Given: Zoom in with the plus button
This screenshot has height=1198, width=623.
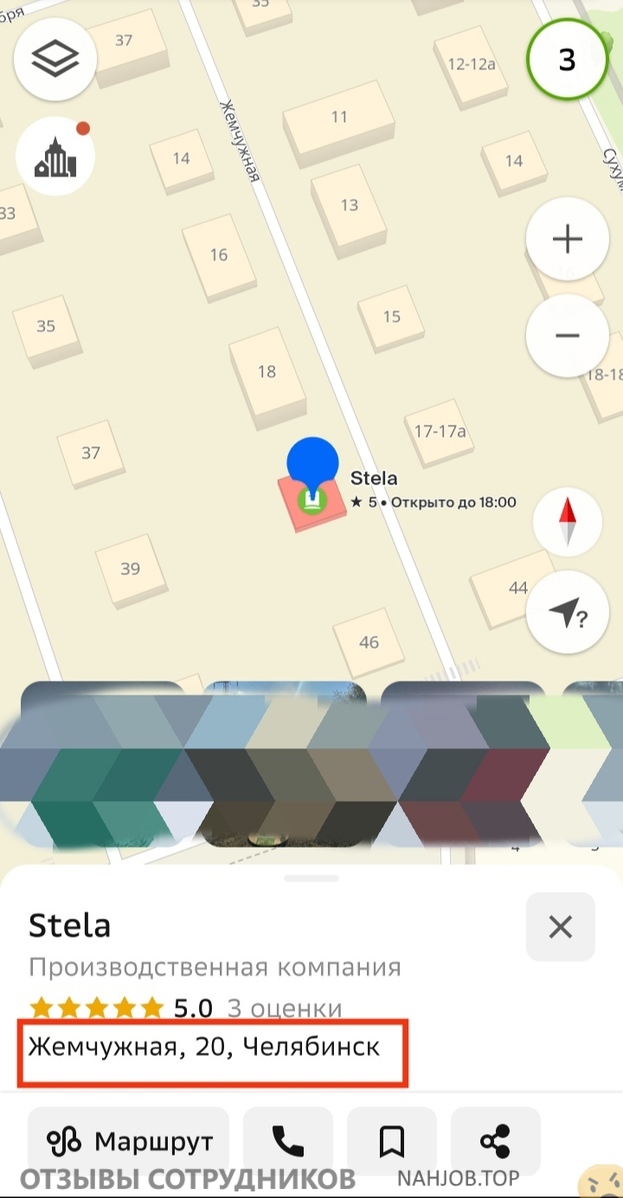Looking at the screenshot, I should (x=567, y=239).
